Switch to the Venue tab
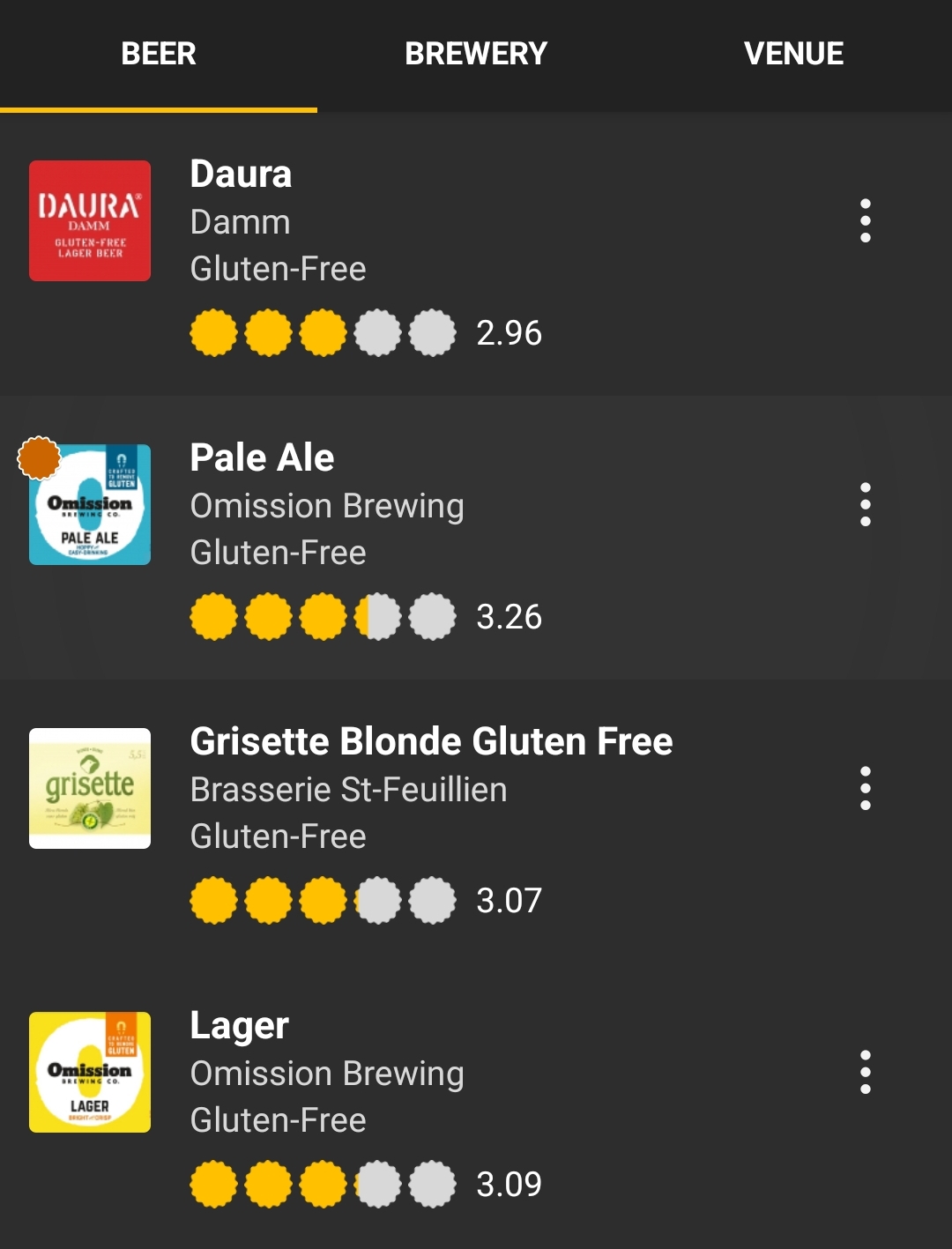This screenshot has height=1249, width=952. click(x=793, y=54)
